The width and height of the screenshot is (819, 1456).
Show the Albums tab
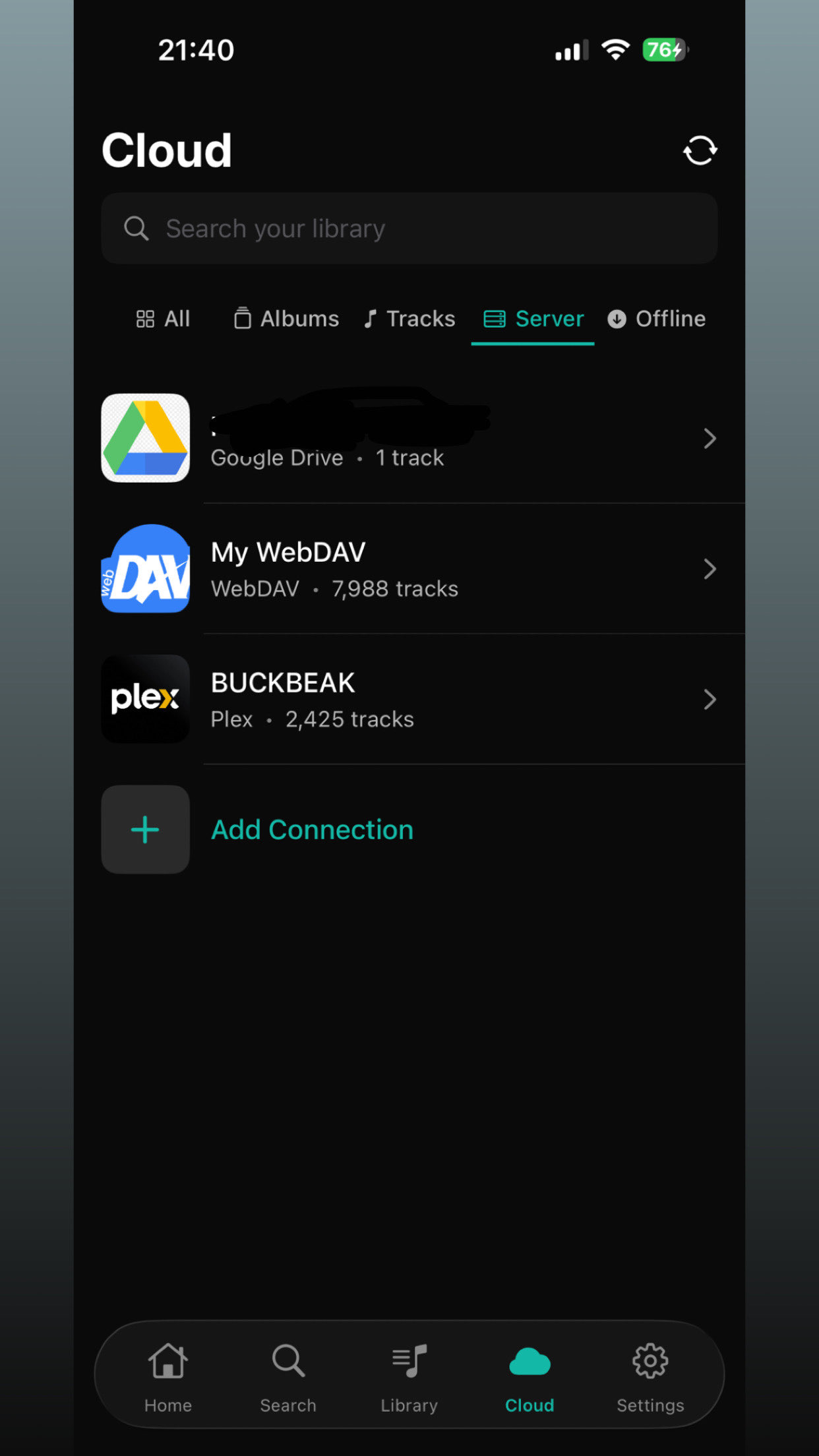tap(286, 319)
